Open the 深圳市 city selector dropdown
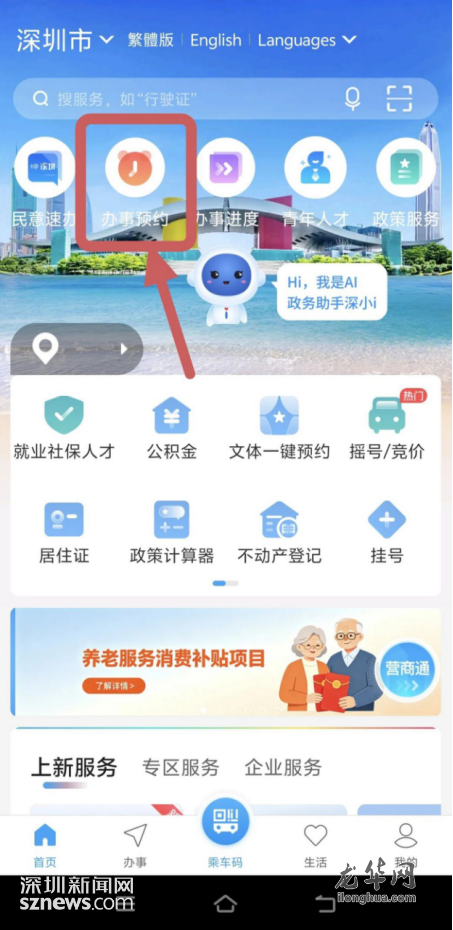 pyautogui.click(x=65, y=40)
